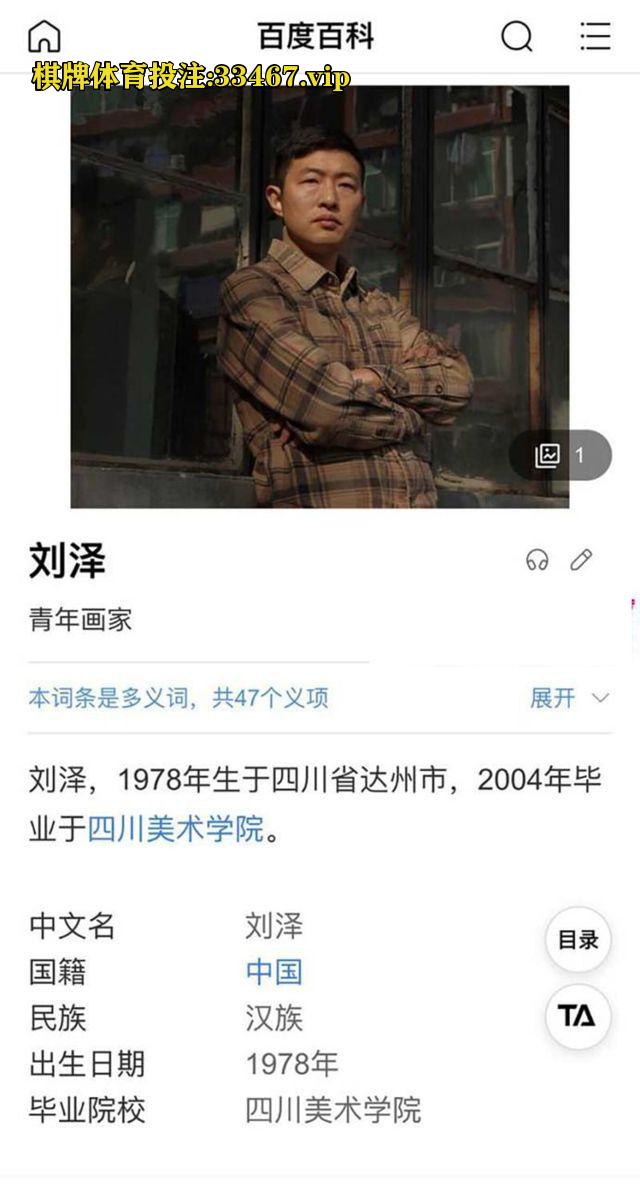This screenshot has width=640, height=1186.
Task: Edit this entry with the pencil icon
Action: [x=581, y=560]
